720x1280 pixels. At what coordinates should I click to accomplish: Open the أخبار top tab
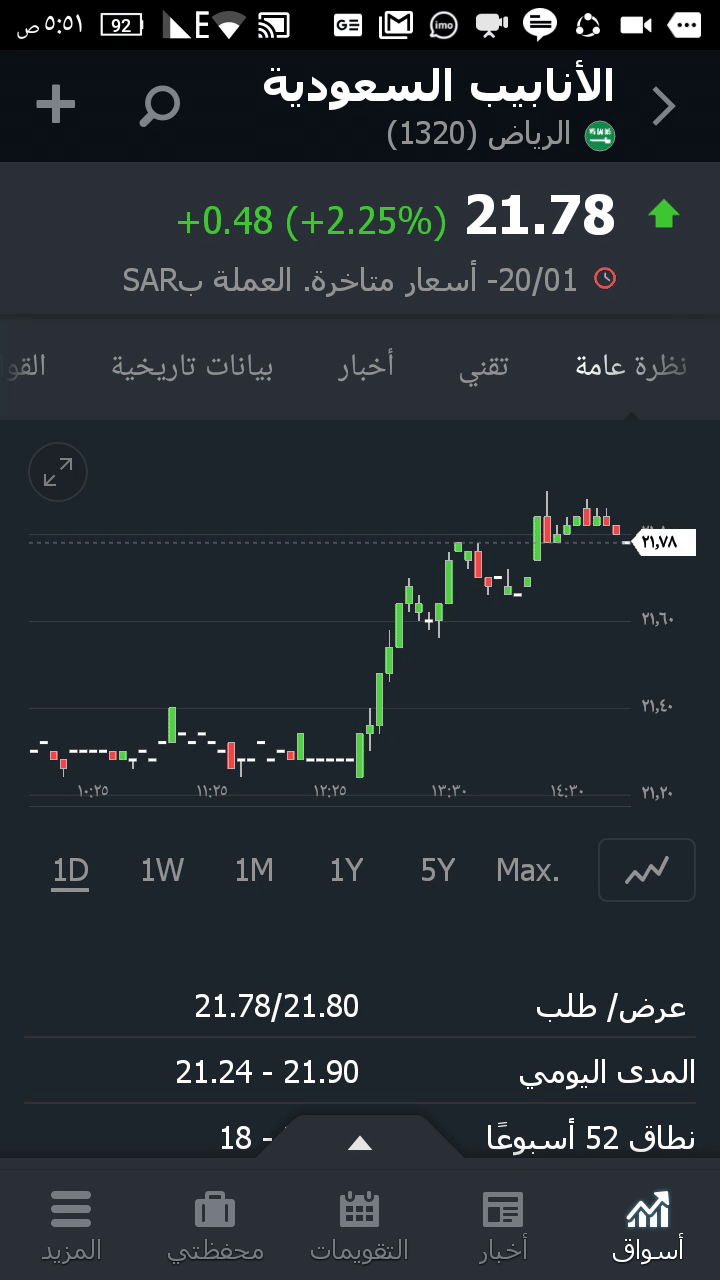point(366,366)
